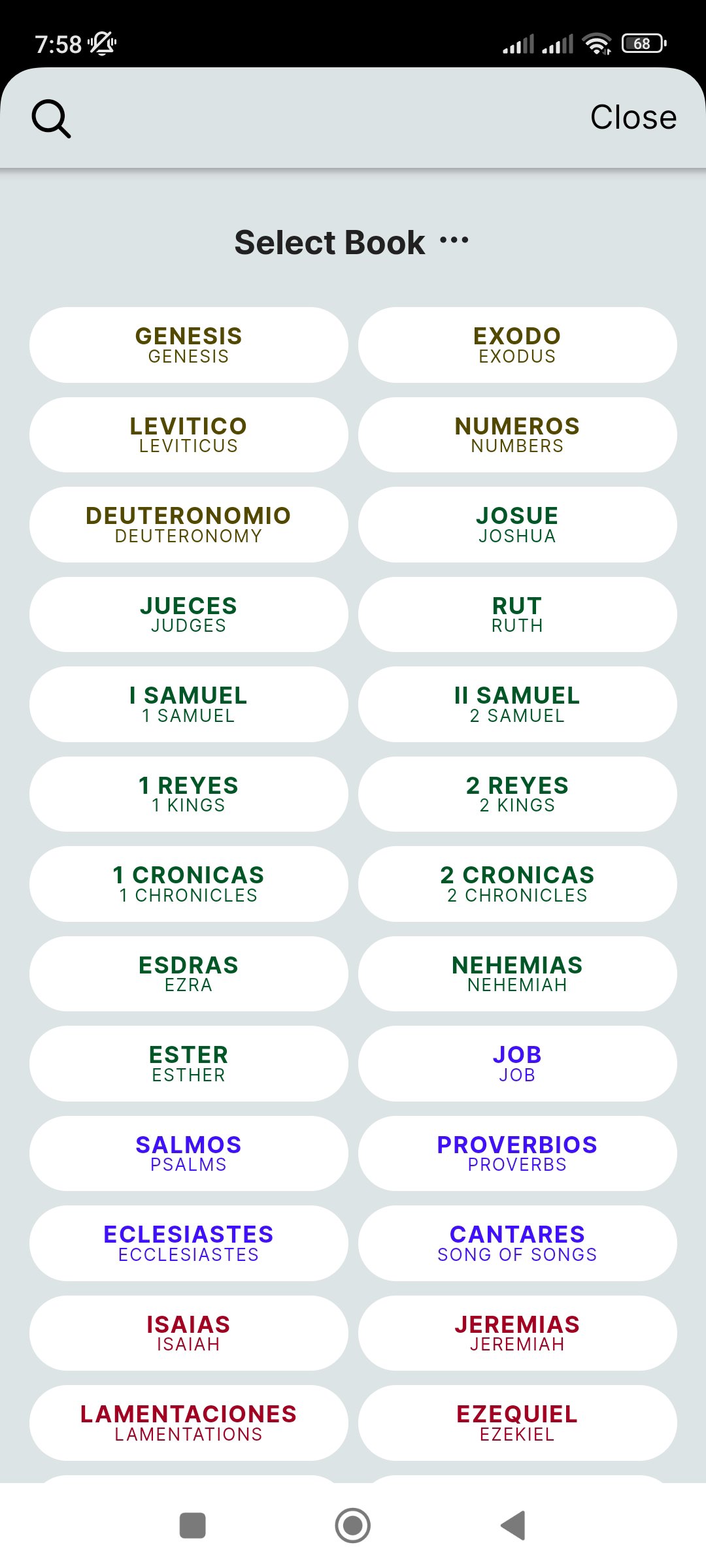Open Proverbios
This screenshot has height=1568, width=706.
[x=517, y=1154]
